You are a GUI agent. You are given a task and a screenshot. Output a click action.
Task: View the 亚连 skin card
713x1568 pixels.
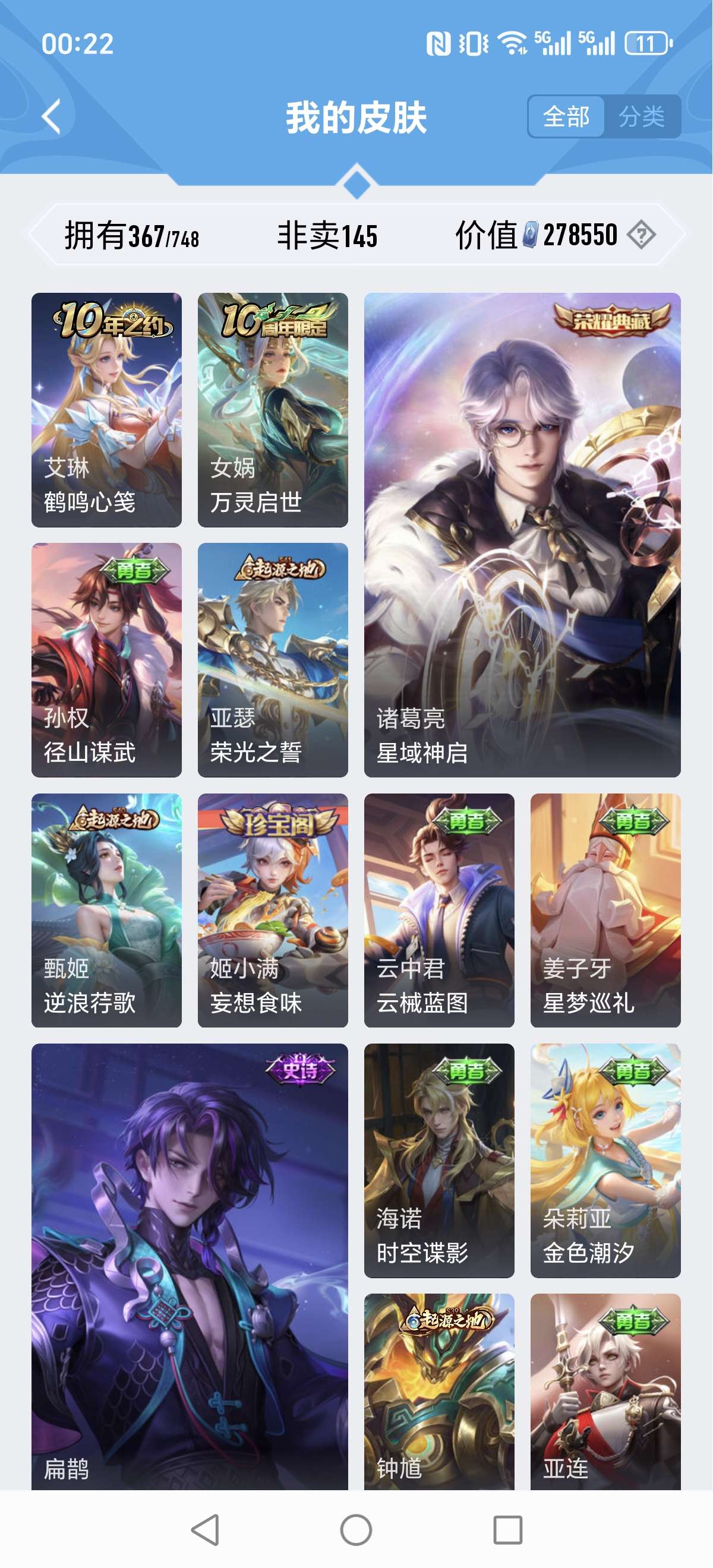[x=605, y=1391]
